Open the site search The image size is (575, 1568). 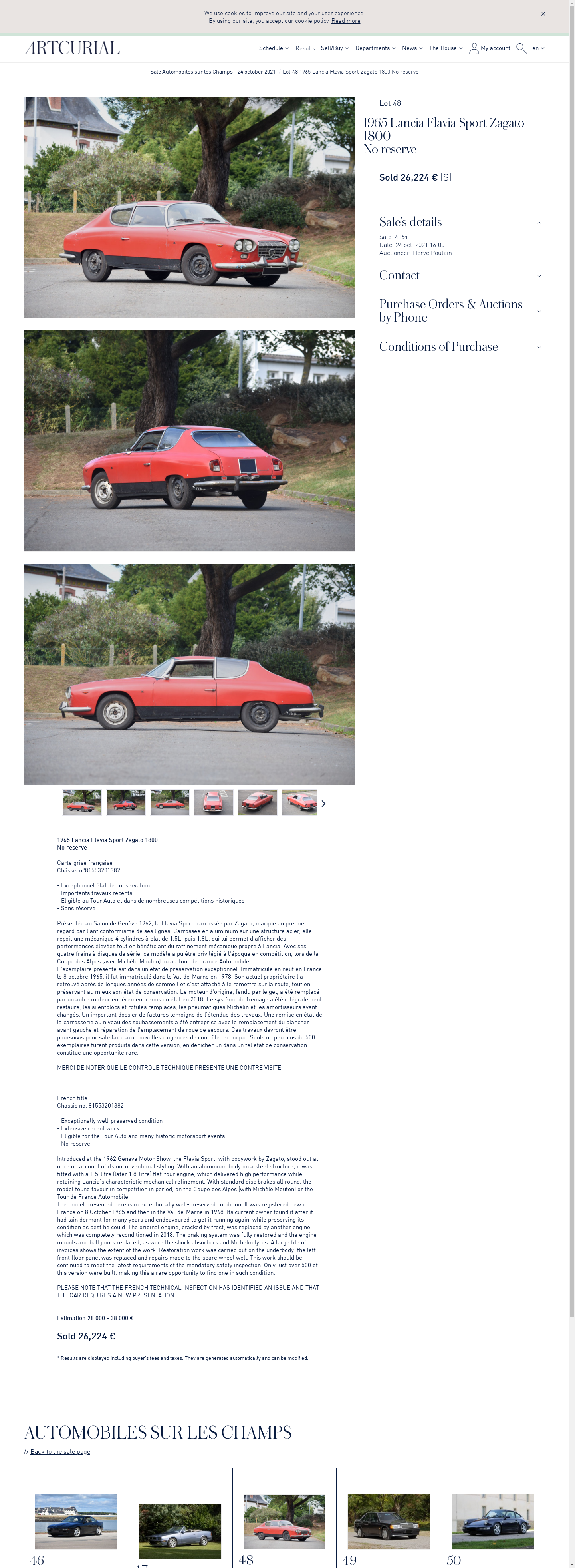click(x=521, y=48)
